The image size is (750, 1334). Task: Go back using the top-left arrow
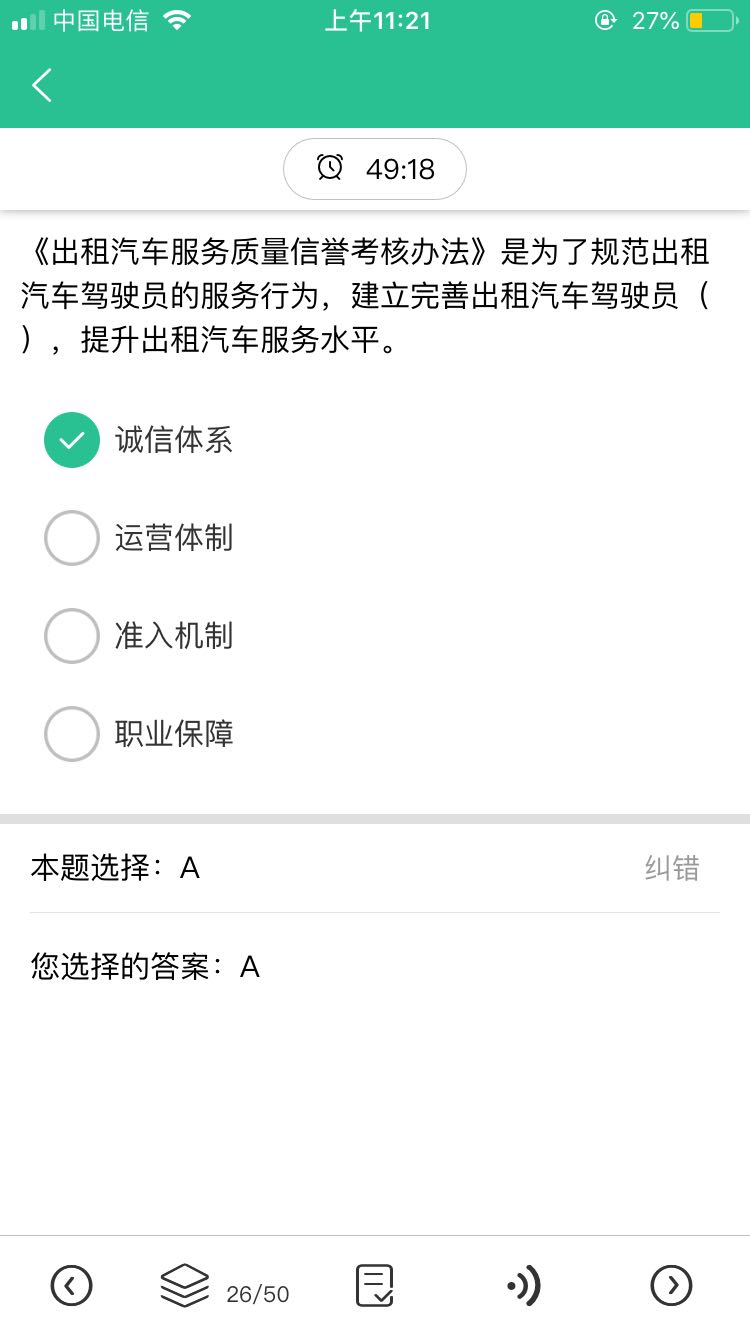42,86
